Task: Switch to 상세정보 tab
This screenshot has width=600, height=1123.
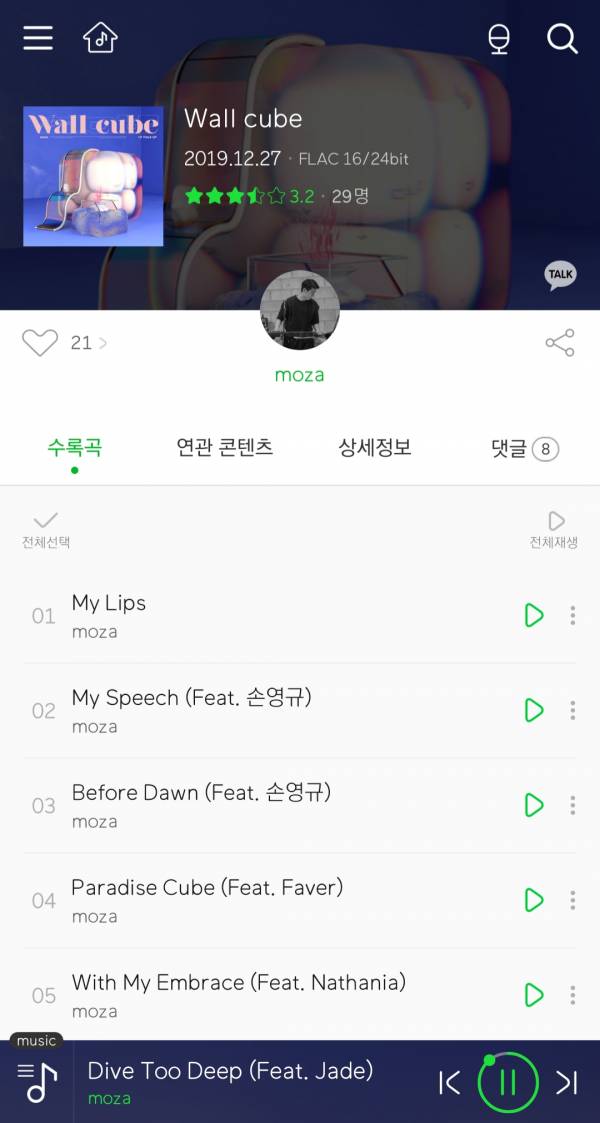Action: [x=374, y=448]
